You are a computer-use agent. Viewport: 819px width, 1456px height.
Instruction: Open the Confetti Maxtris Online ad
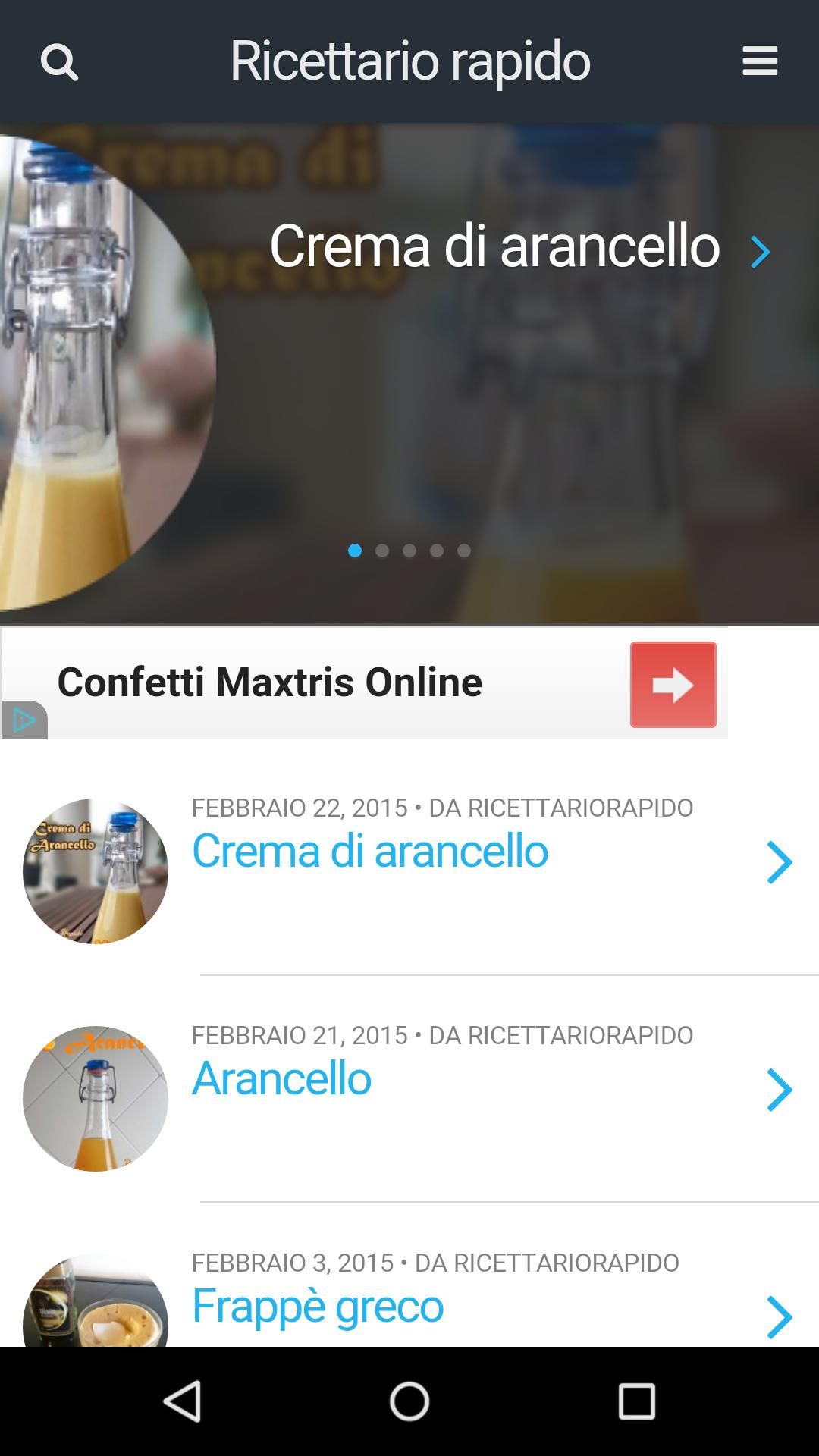(x=271, y=682)
